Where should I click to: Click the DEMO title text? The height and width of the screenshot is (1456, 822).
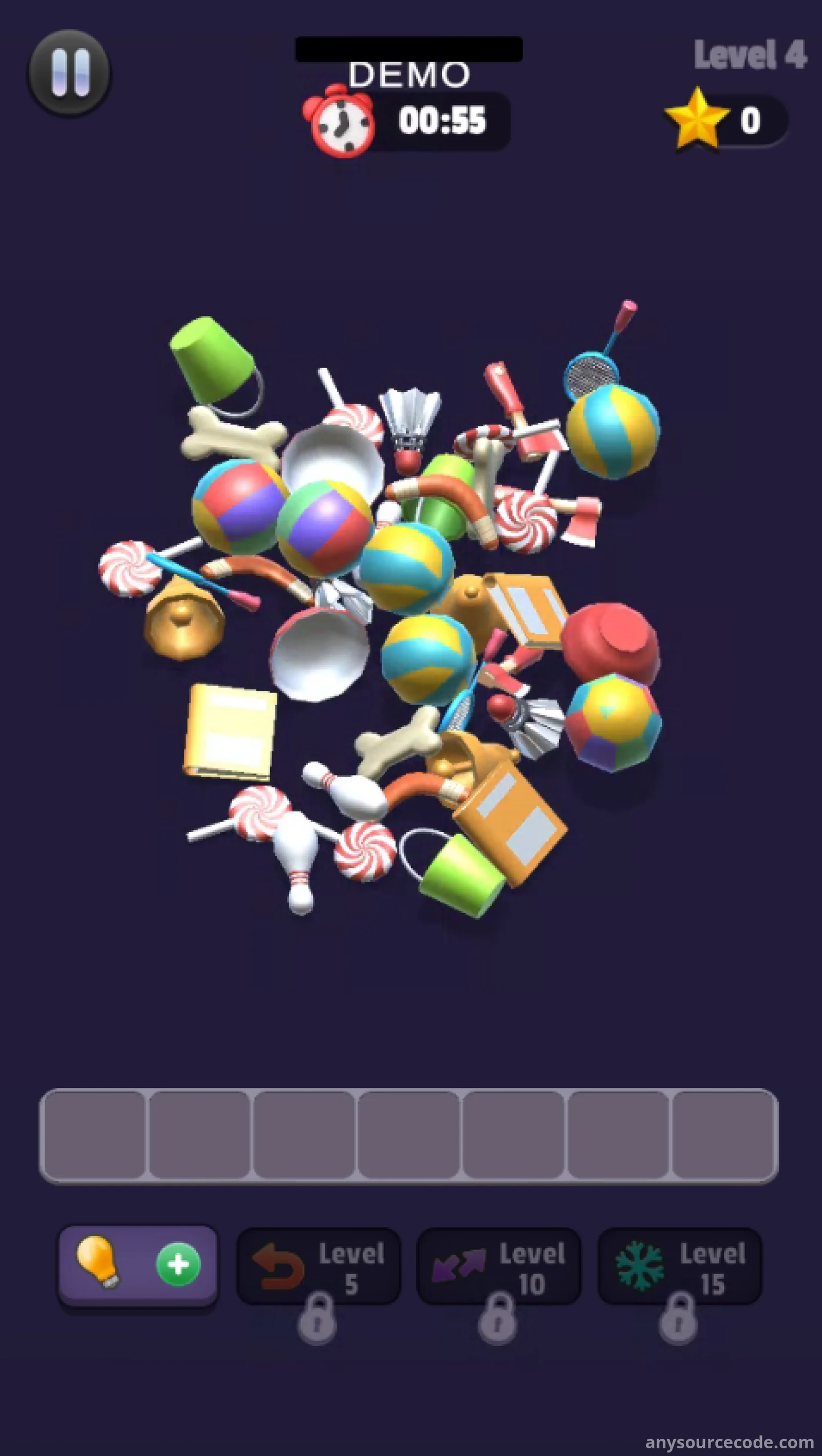point(409,74)
